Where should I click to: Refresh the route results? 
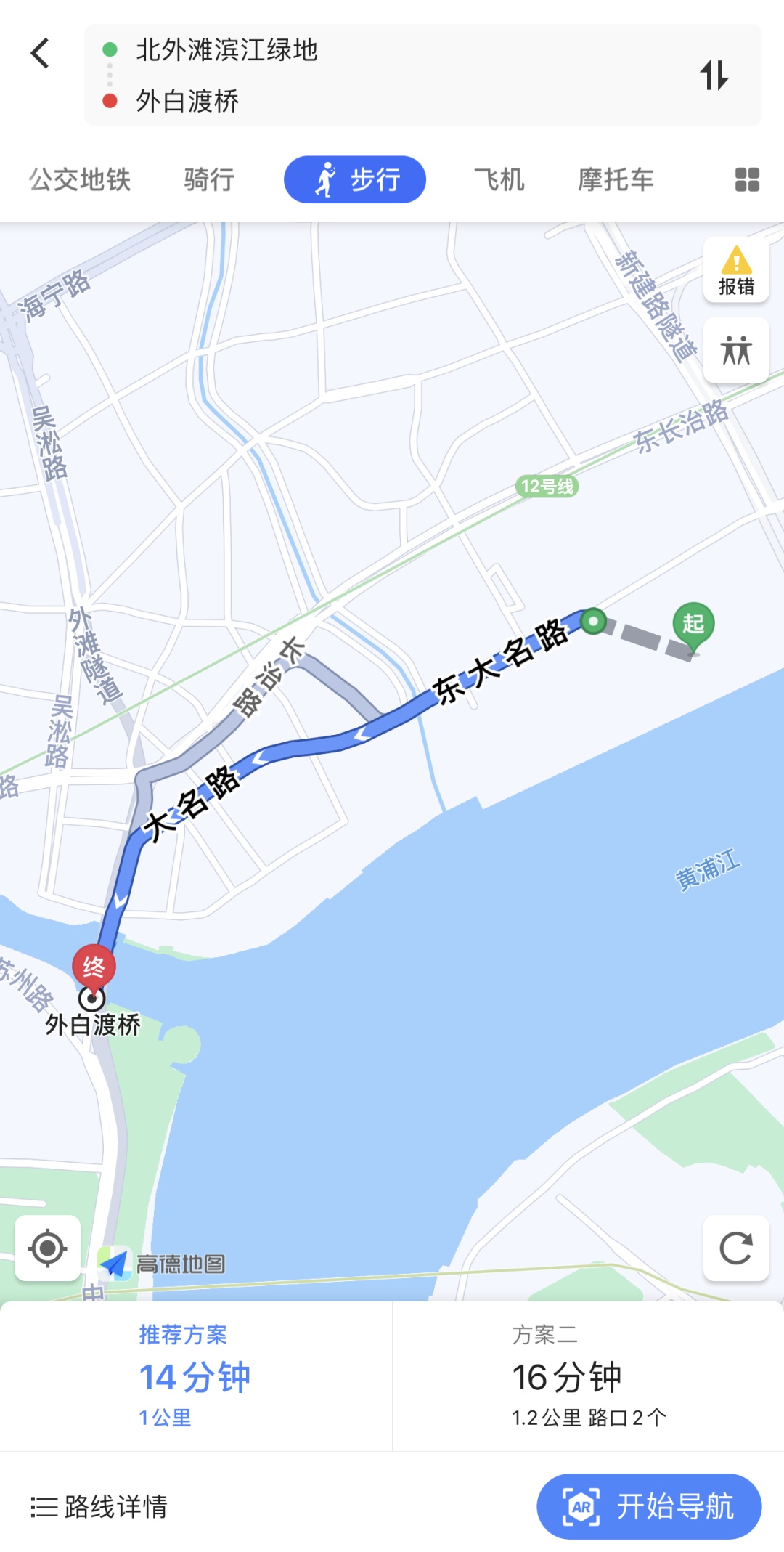(x=736, y=1248)
